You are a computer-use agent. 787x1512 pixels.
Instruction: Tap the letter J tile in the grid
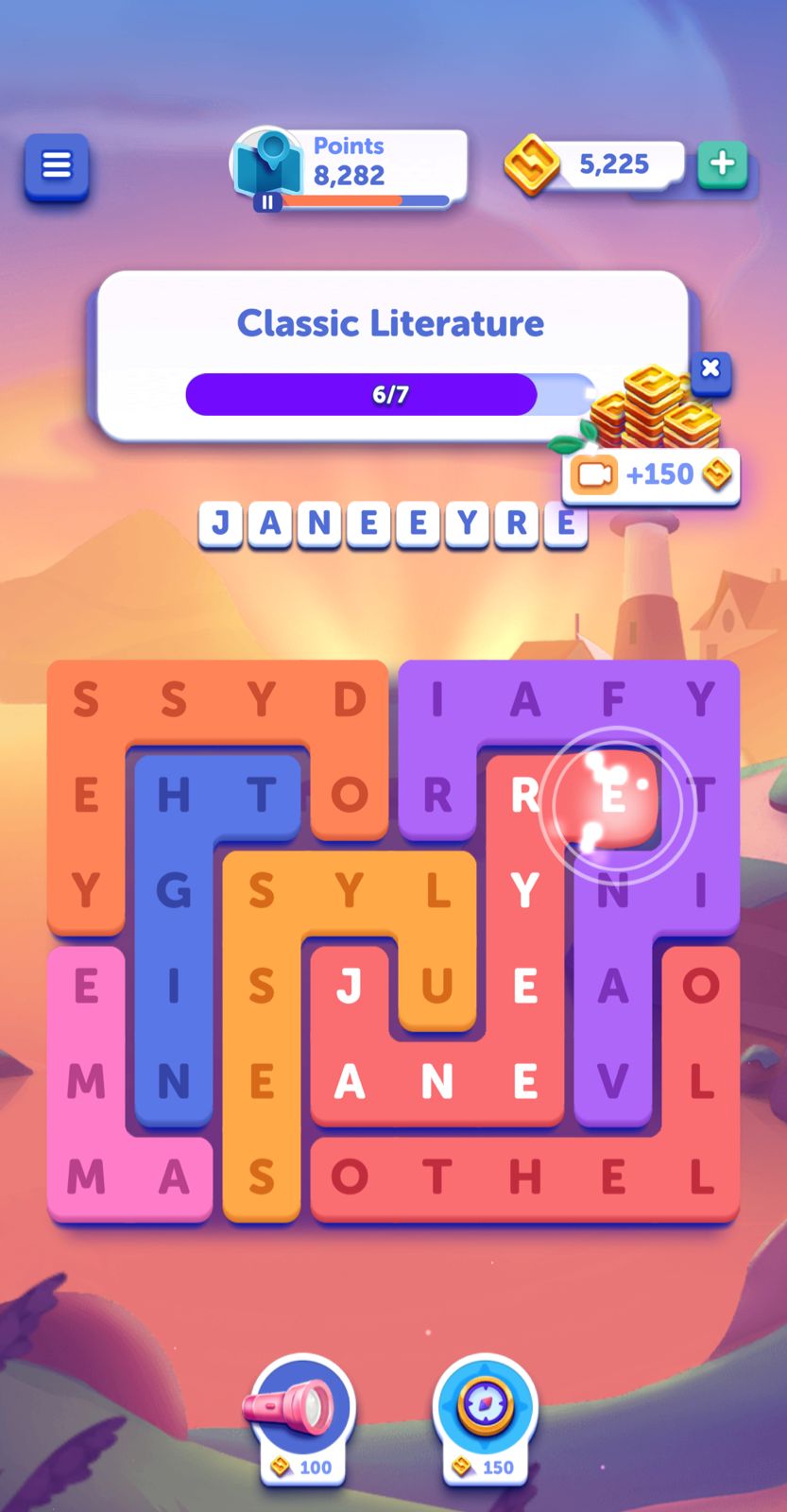(x=349, y=987)
